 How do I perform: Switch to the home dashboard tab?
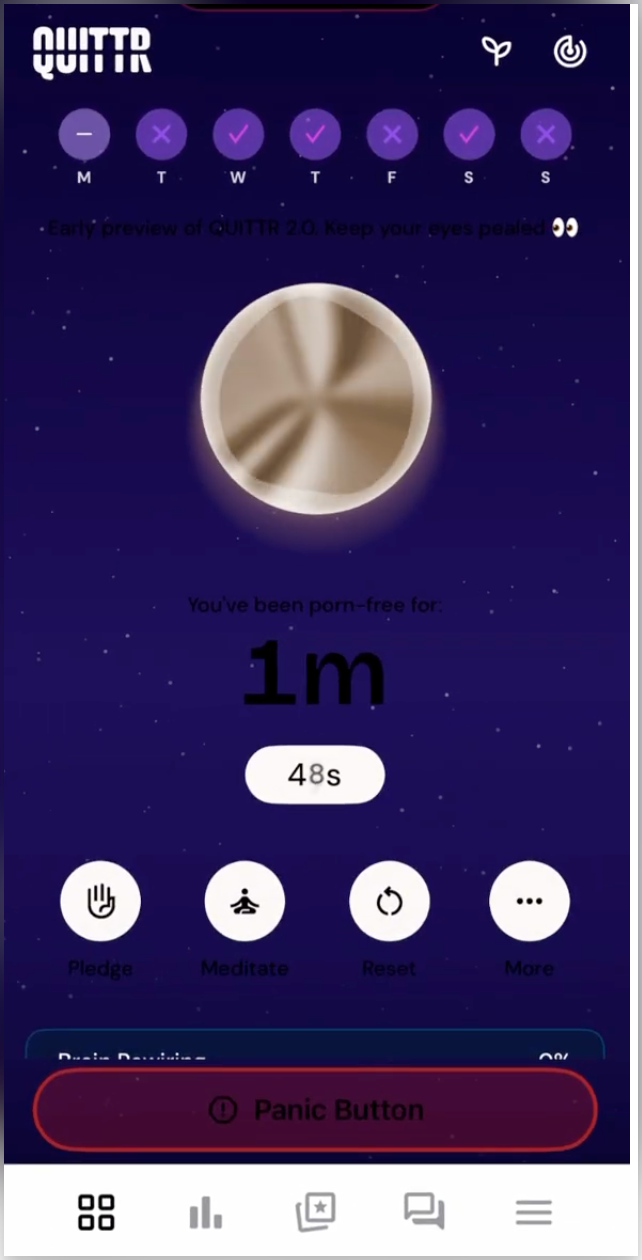(x=96, y=1212)
